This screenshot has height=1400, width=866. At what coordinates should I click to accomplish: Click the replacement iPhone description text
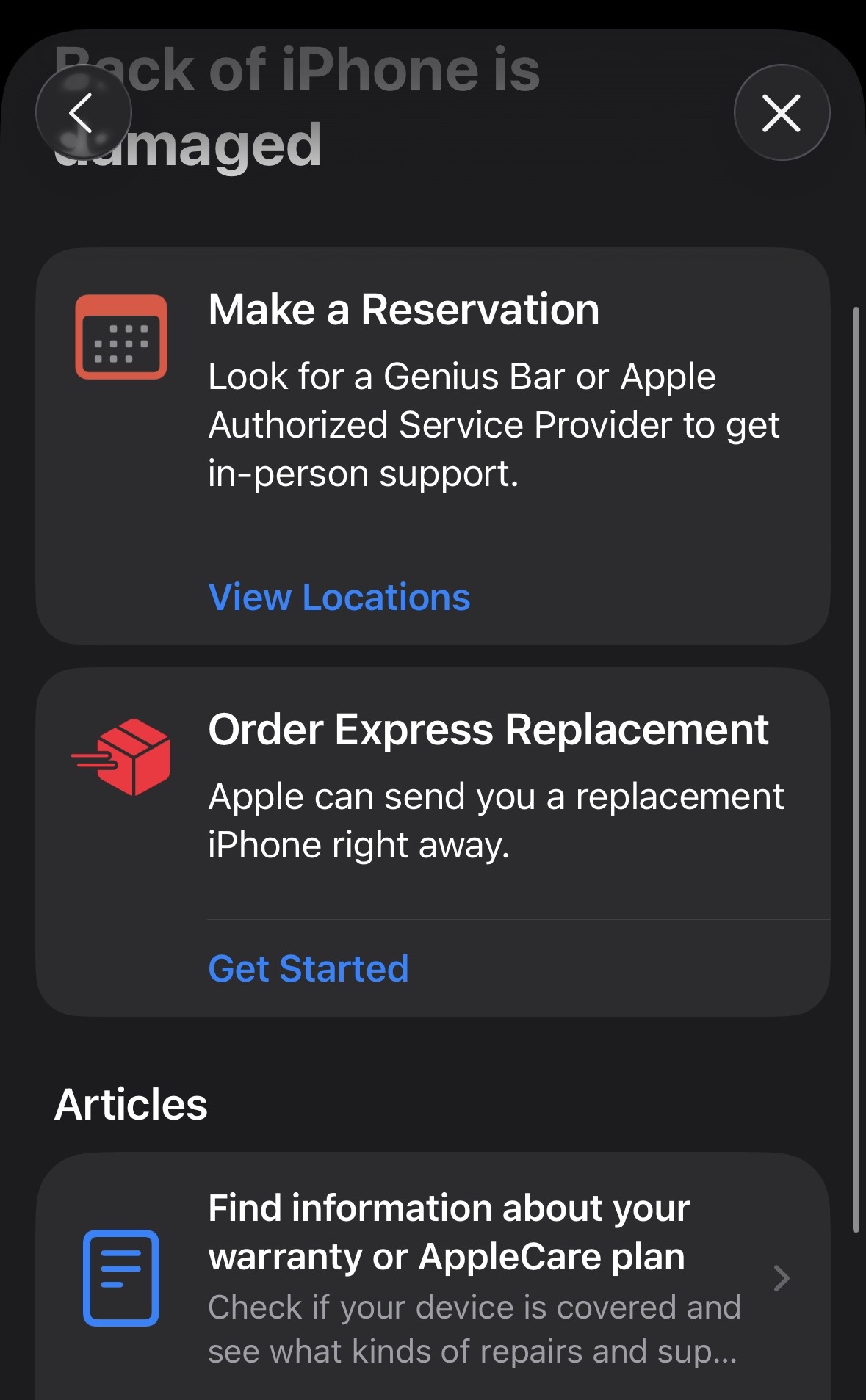pyautogui.click(x=497, y=819)
